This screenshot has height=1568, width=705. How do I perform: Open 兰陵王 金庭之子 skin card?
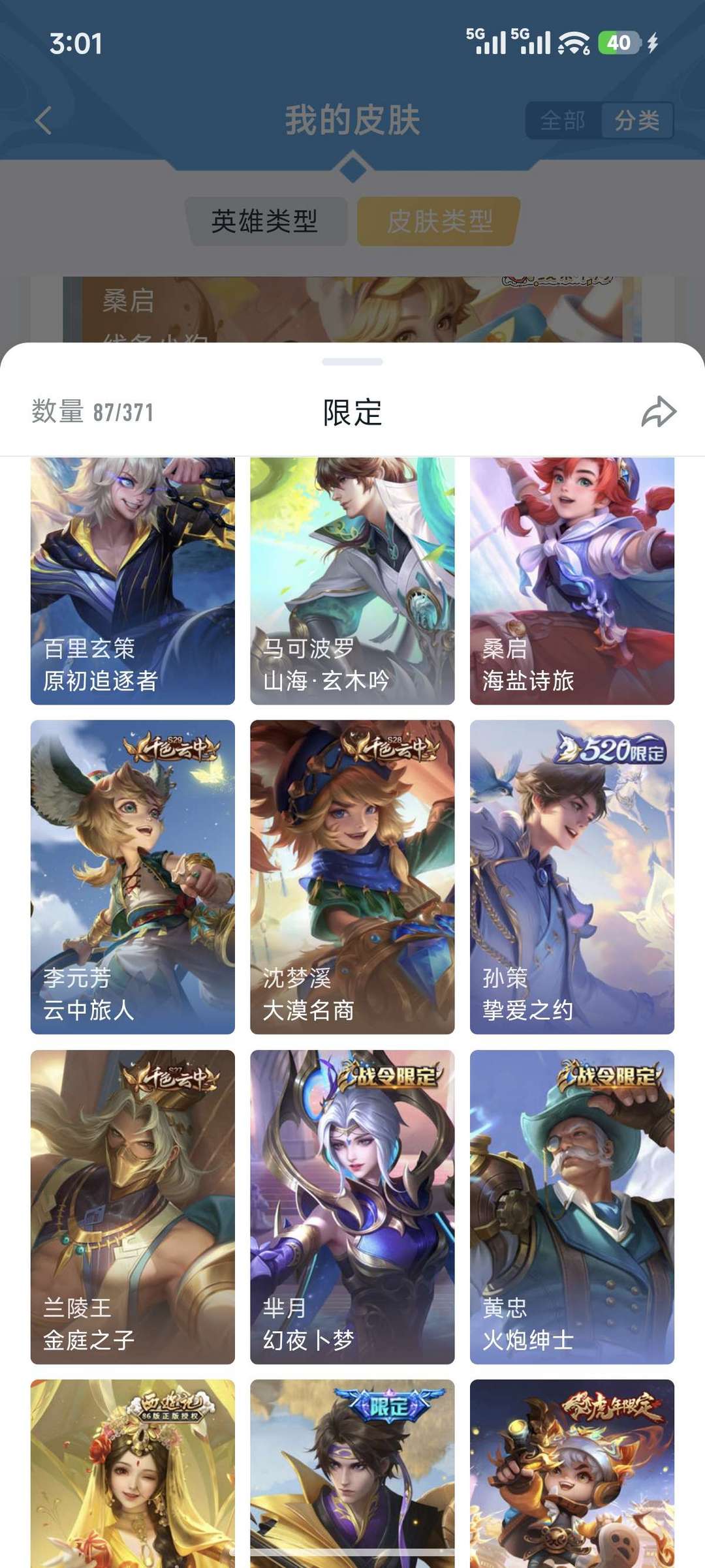(133, 1207)
